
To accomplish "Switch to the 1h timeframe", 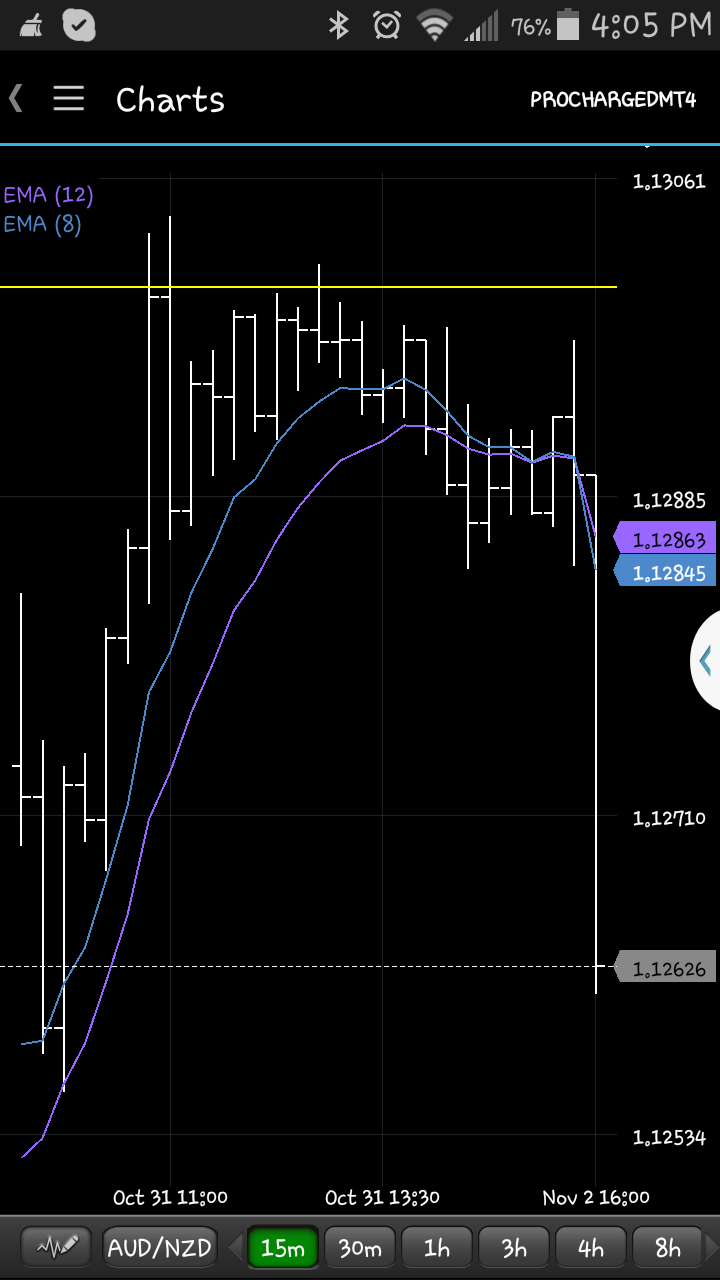I will tap(437, 1247).
